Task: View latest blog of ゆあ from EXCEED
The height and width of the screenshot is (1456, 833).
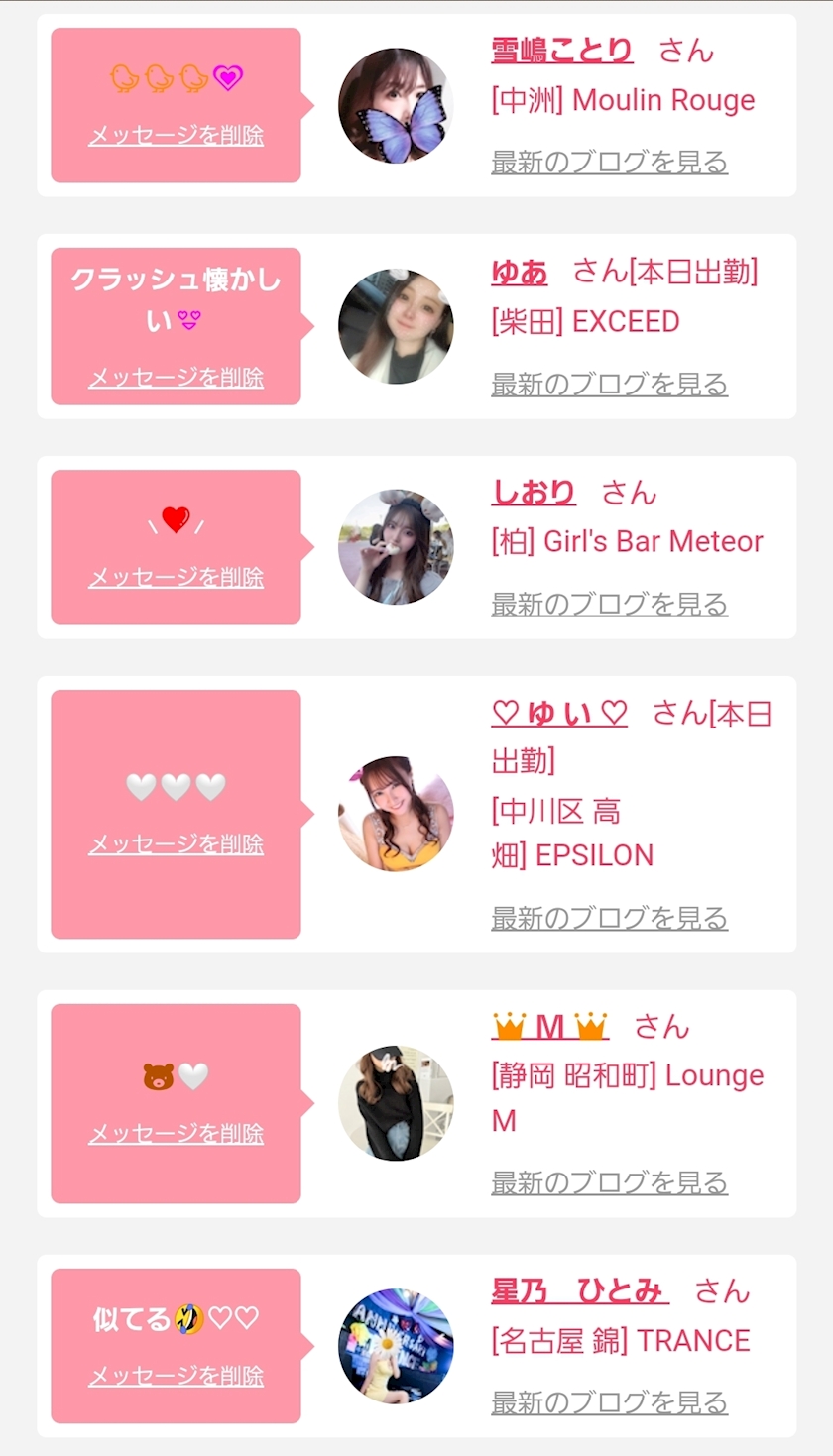Action: 609,384
